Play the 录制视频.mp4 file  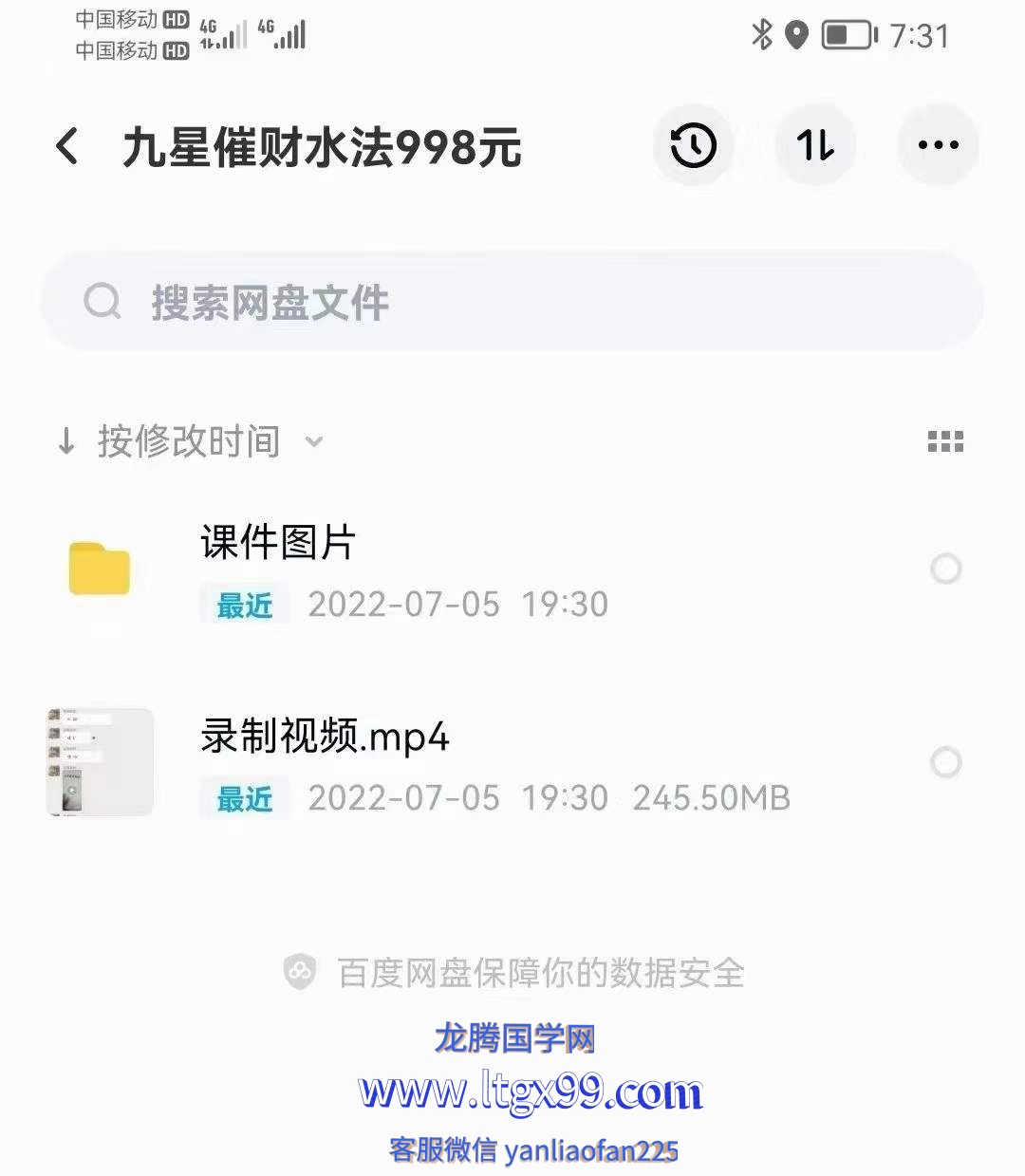(325, 737)
